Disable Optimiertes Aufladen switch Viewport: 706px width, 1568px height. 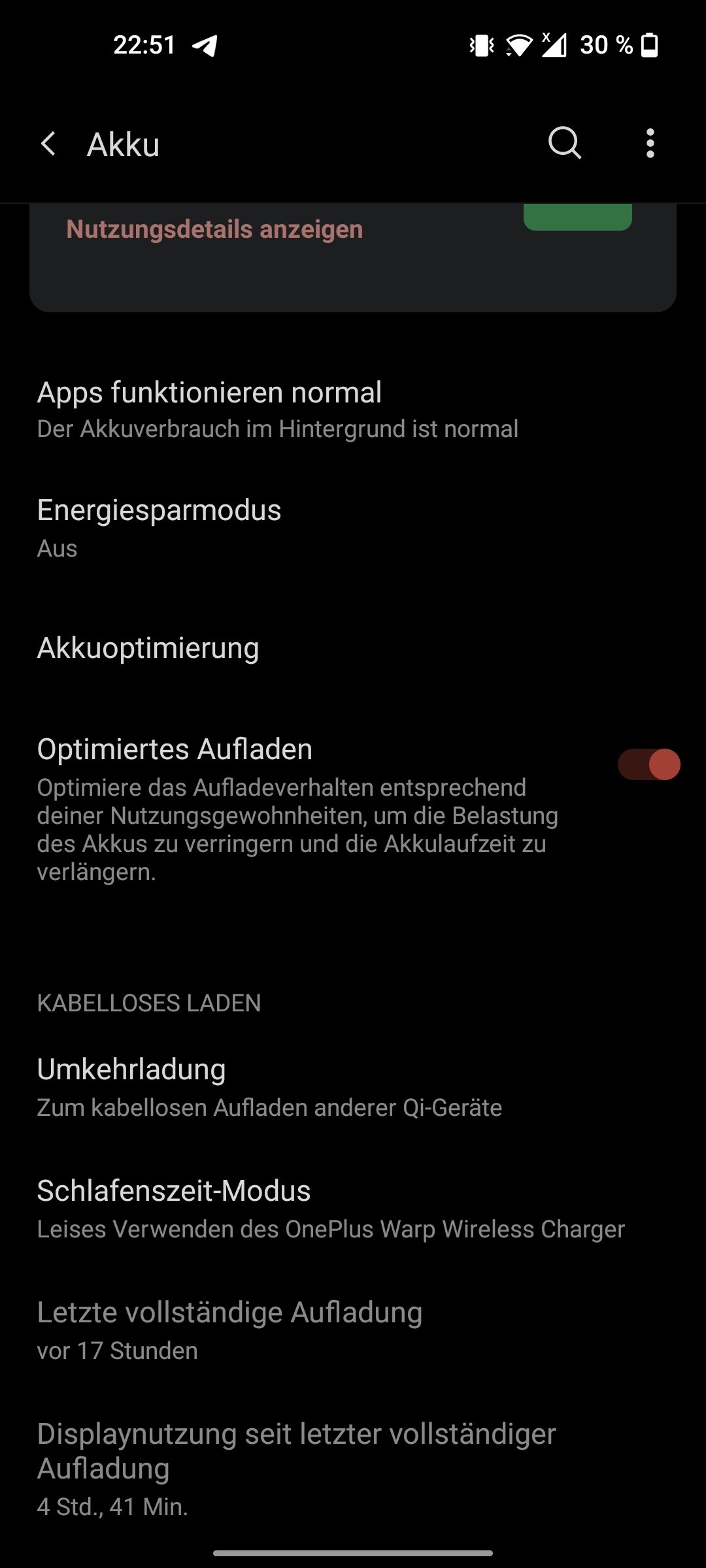(648, 764)
